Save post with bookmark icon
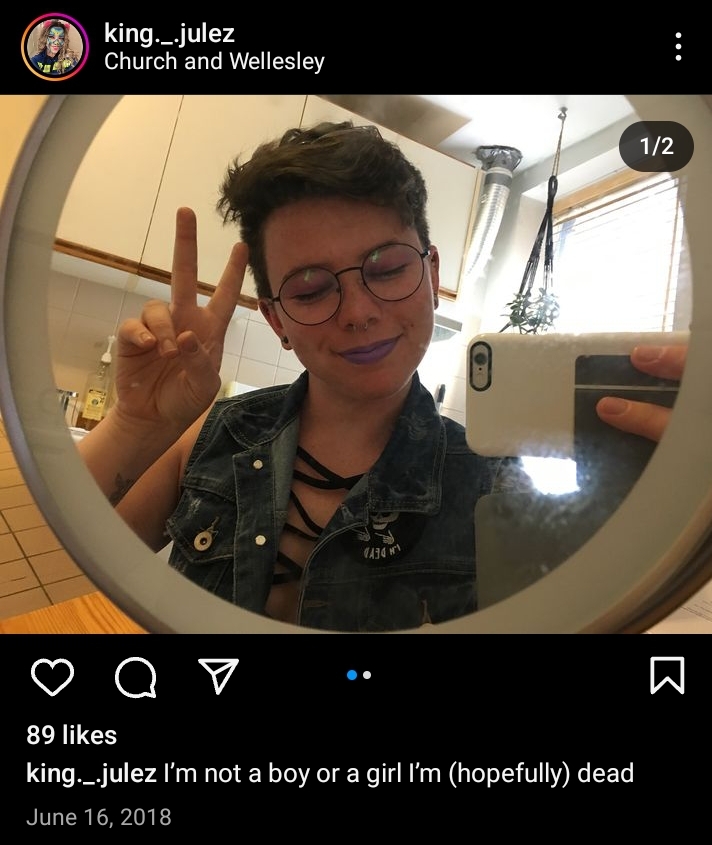712x845 pixels. (667, 677)
